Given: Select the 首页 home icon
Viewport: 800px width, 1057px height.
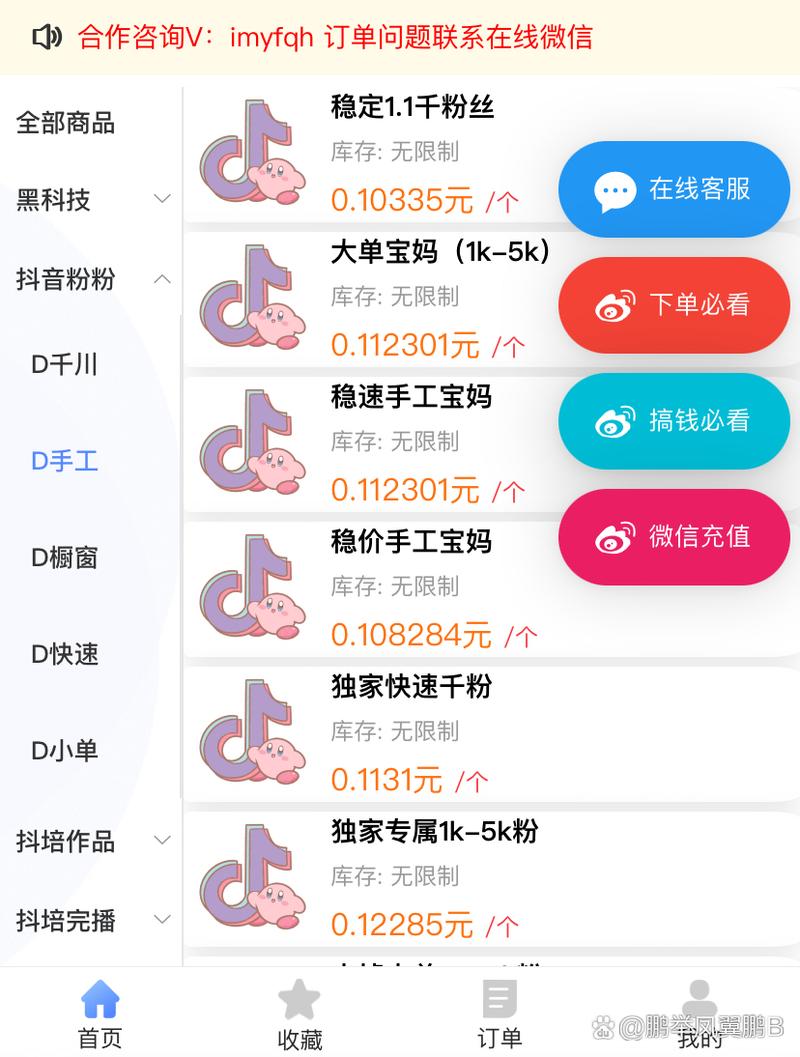Looking at the screenshot, I should coord(99,999).
